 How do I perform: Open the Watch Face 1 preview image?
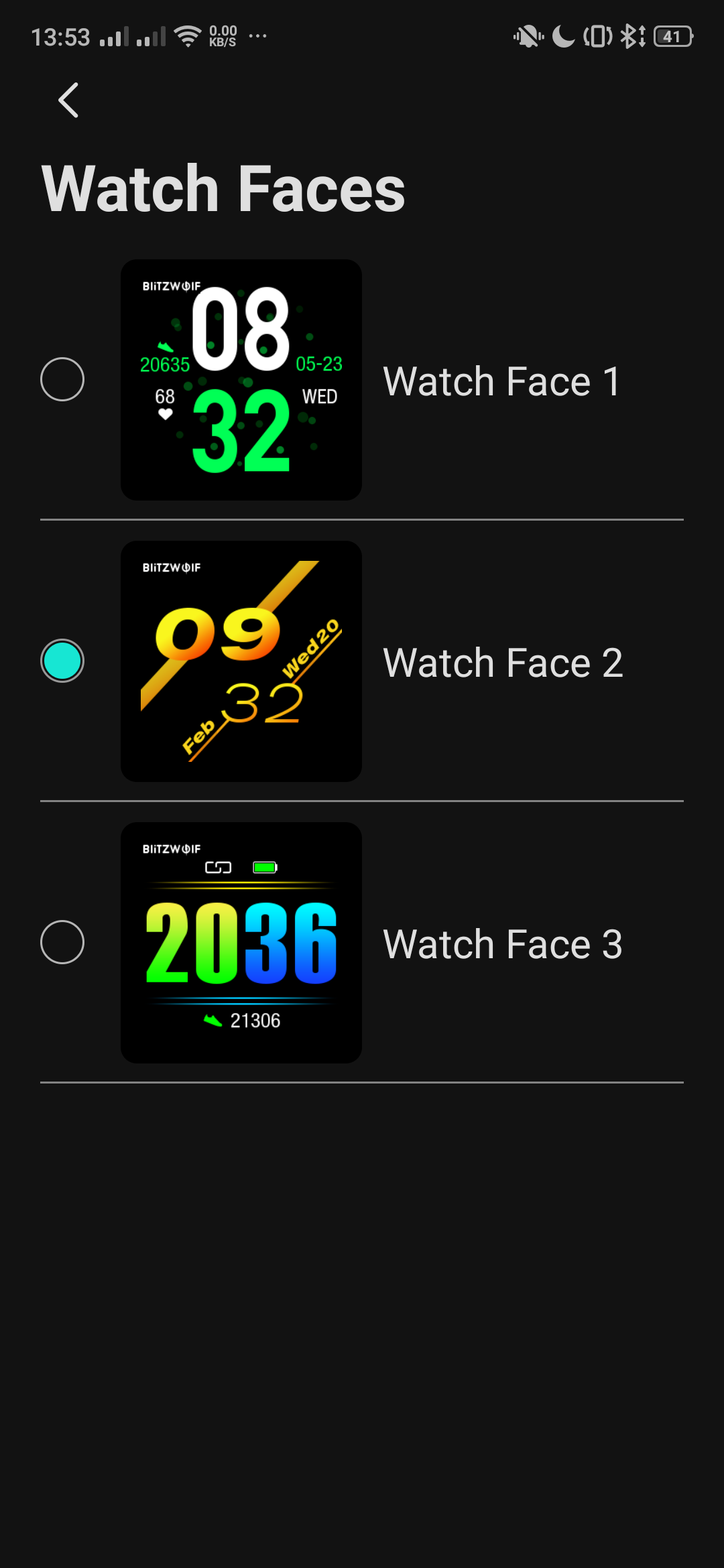point(241,380)
